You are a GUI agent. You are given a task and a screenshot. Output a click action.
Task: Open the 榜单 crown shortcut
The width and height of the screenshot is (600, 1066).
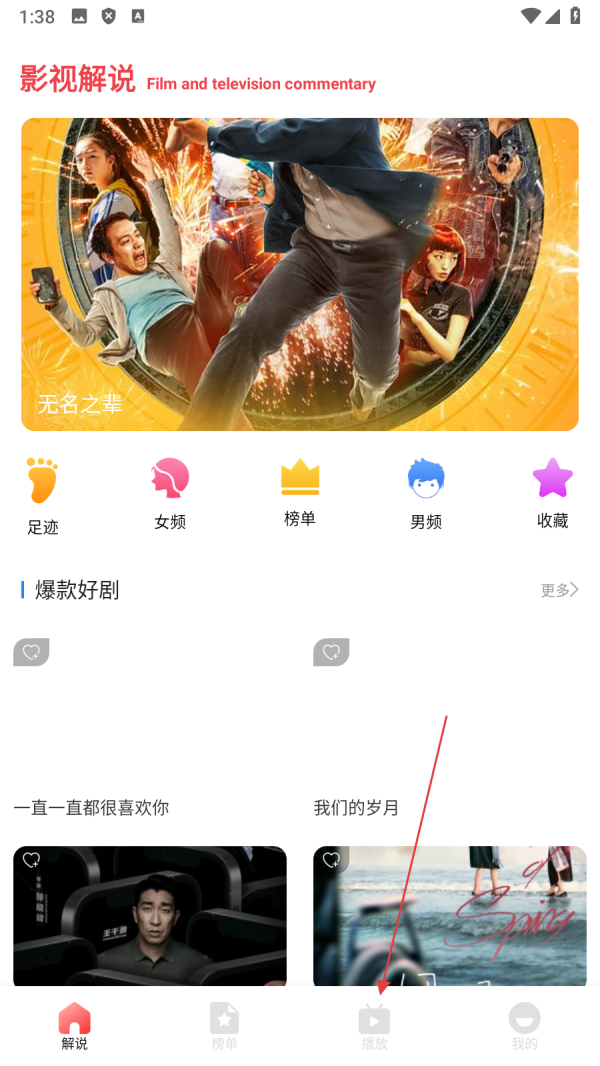(300, 492)
